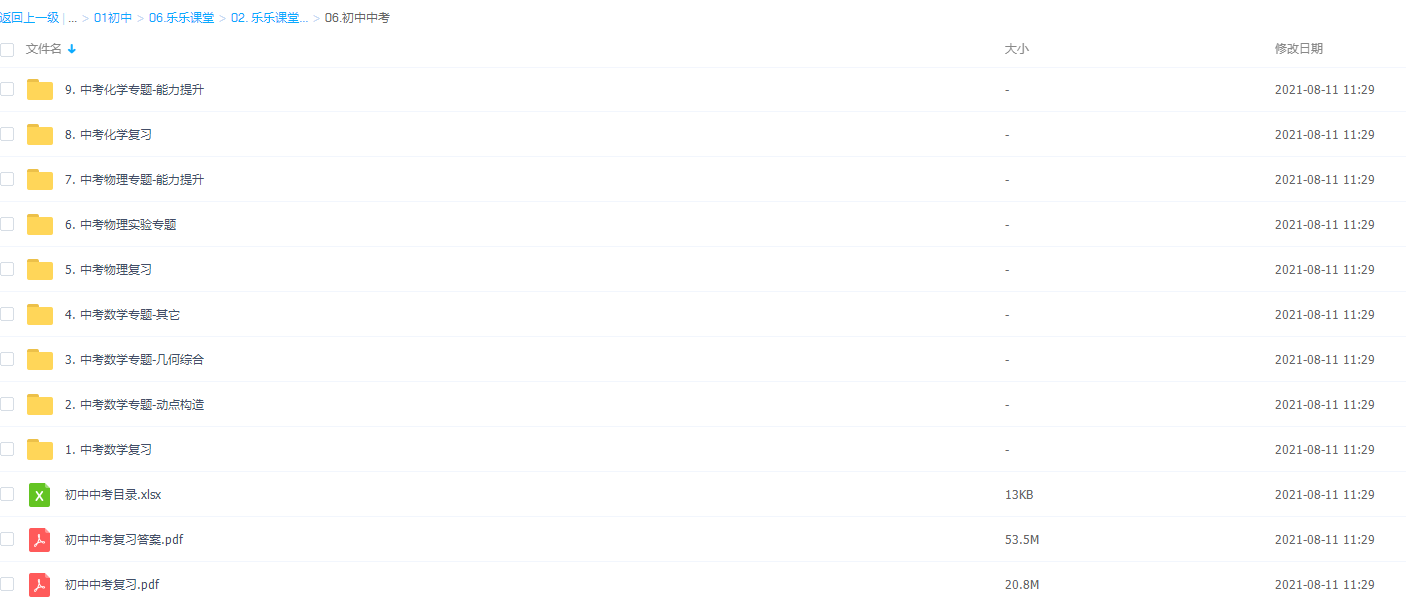Check the box for 初中中考目录.xlsx
The image size is (1406, 606).
pos(7,494)
